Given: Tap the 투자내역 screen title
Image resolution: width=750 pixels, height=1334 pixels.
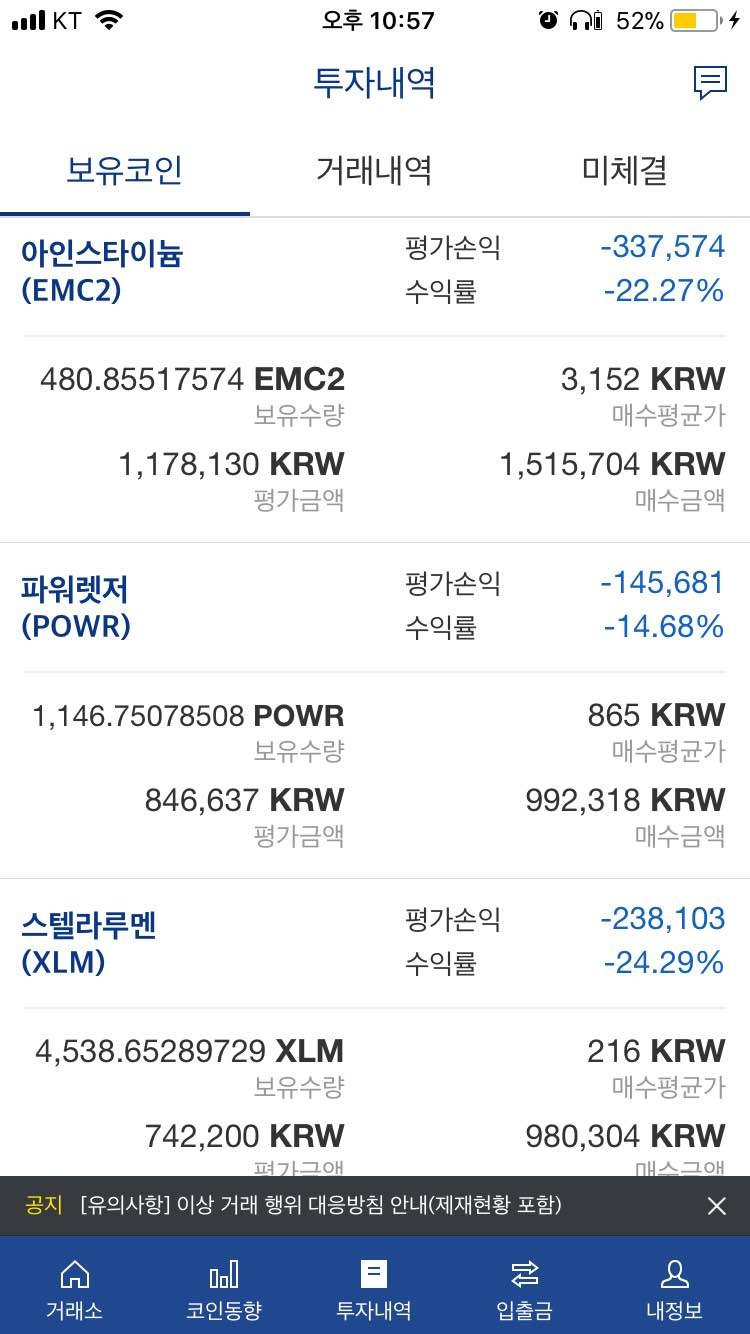Looking at the screenshot, I should tap(374, 84).
